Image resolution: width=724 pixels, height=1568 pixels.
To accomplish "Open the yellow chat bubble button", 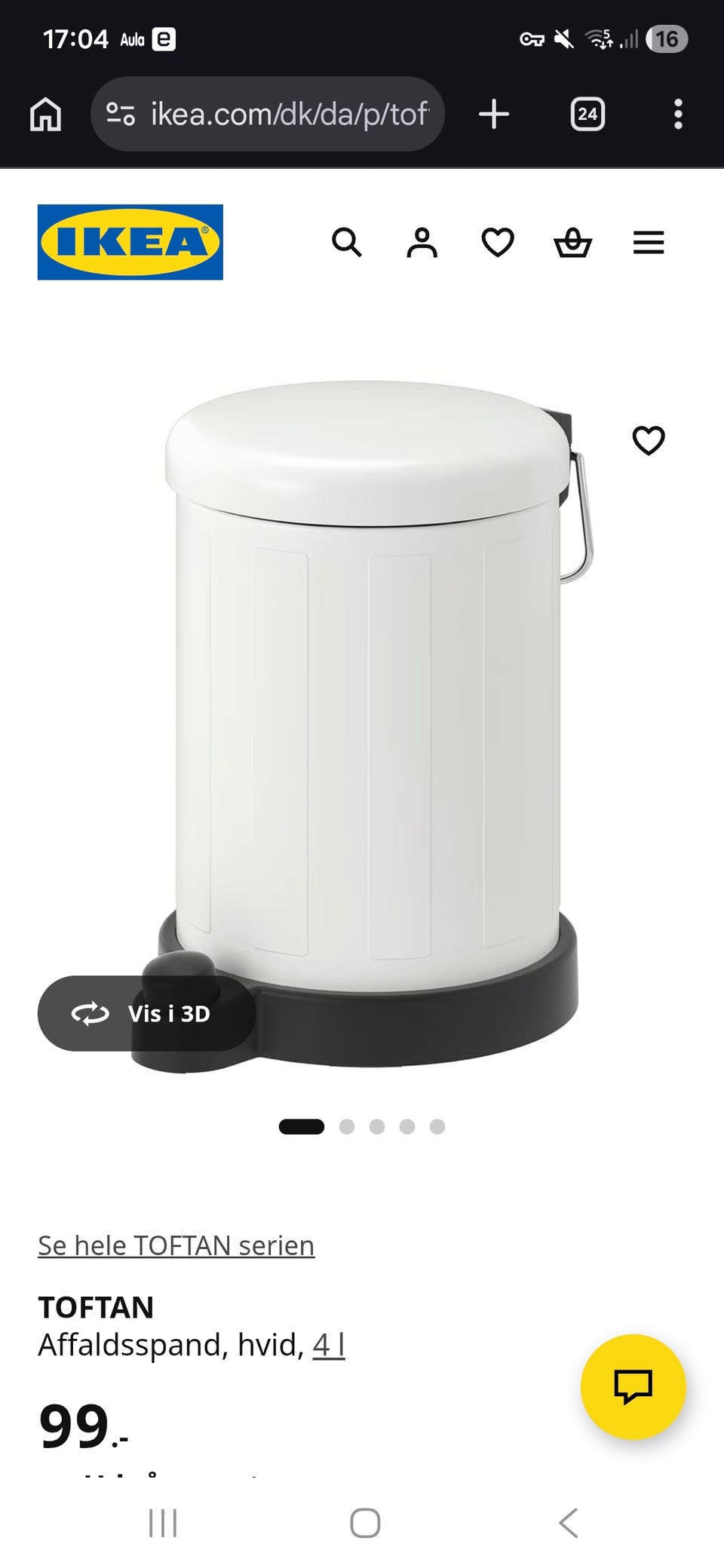I will tap(633, 1386).
